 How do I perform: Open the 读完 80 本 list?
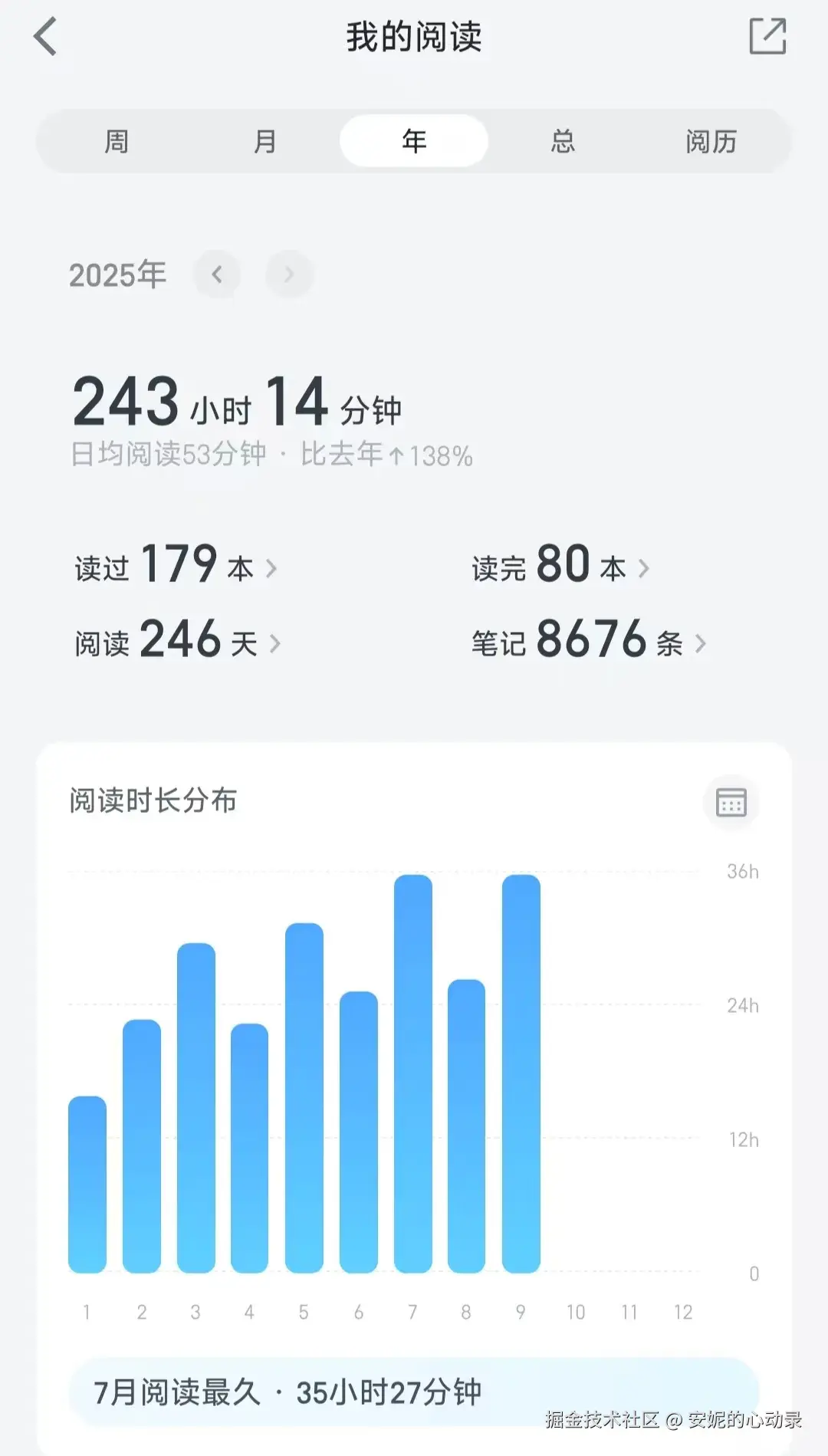(561, 566)
